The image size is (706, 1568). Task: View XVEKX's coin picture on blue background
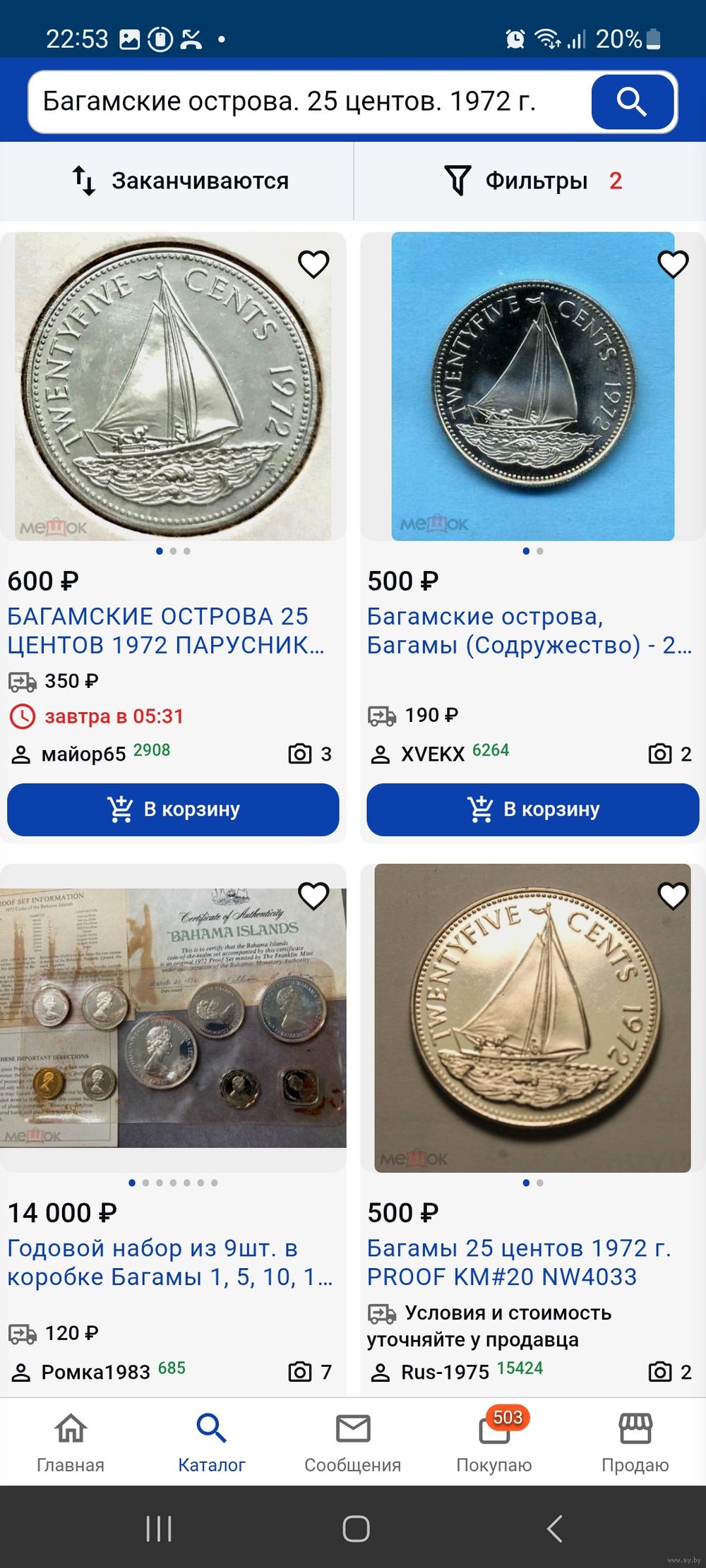click(533, 387)
